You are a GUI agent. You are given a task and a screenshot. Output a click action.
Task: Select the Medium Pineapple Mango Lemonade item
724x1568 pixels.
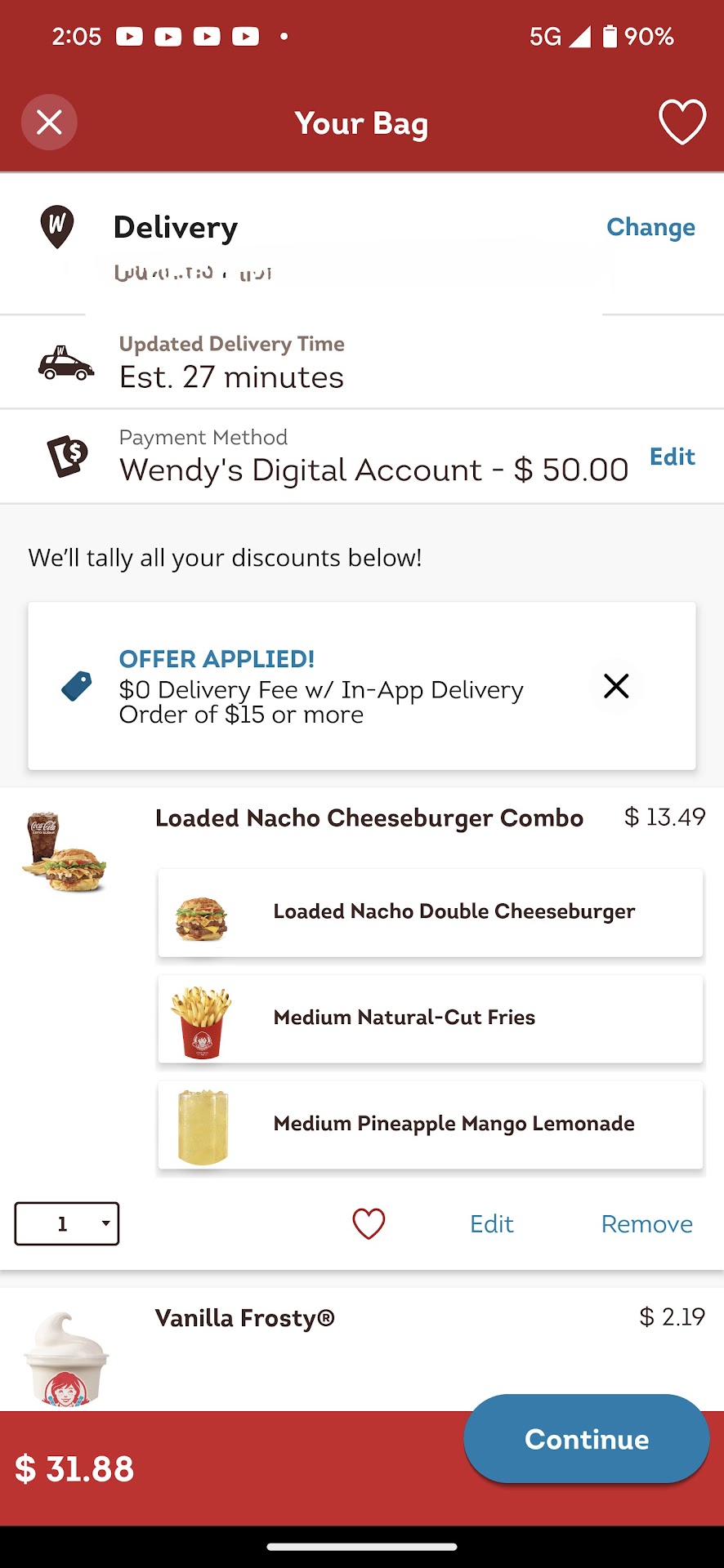(x=430, y=1125)
